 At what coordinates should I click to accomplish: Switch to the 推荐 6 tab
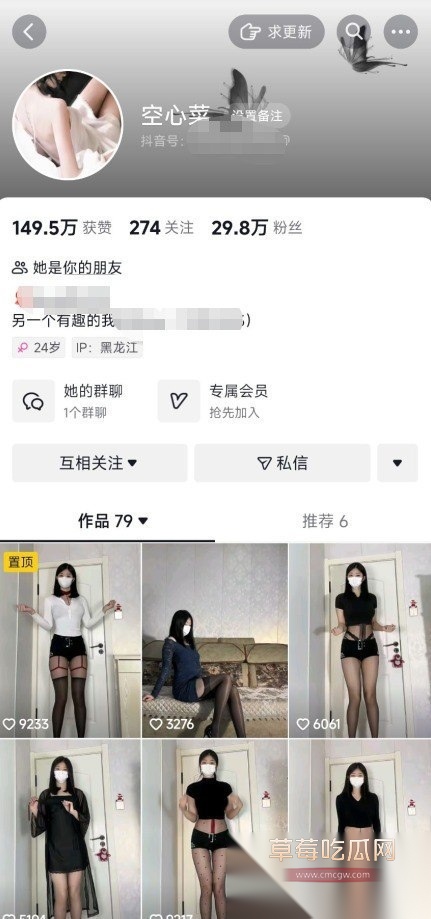point(325,521)
